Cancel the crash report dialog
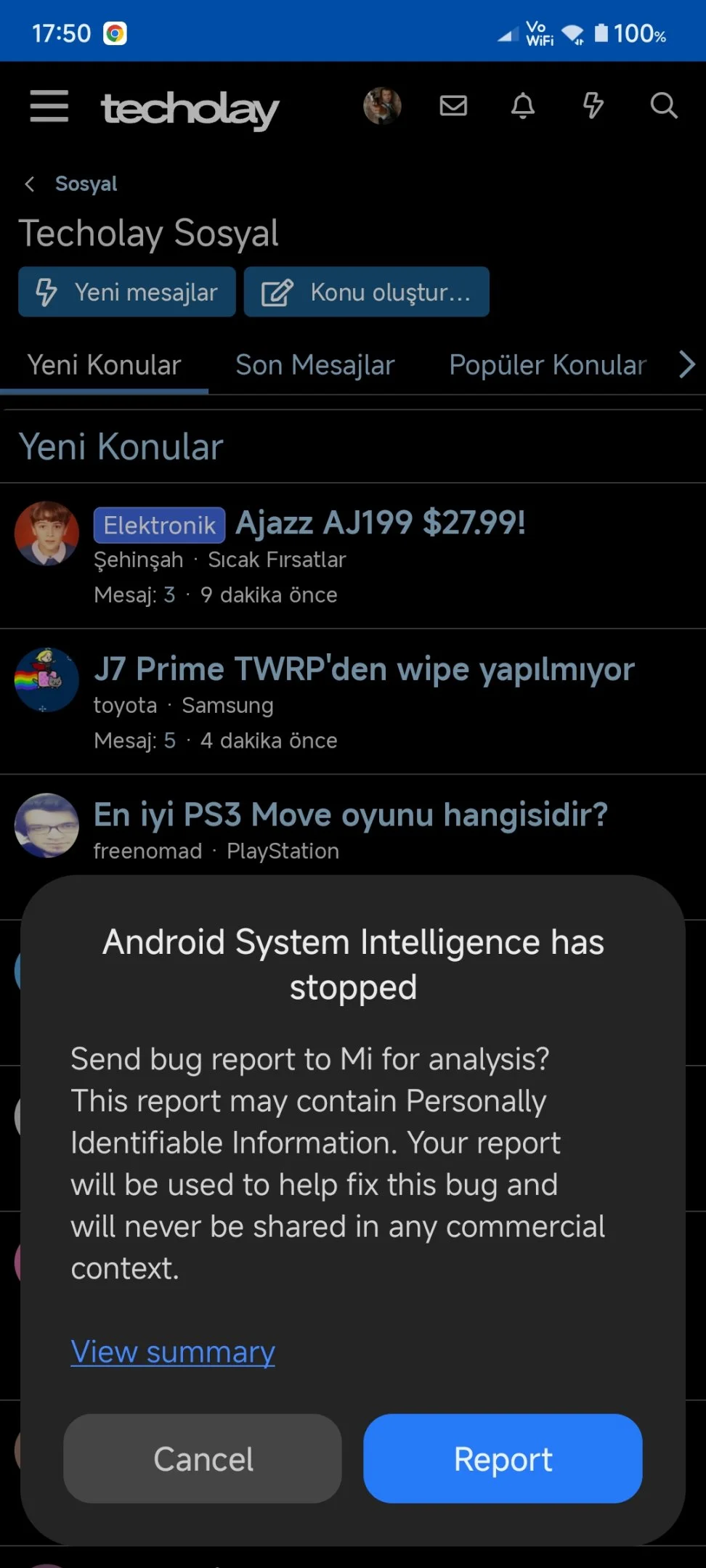This screenshot has width=706, height=1568. click(203, 1458)
